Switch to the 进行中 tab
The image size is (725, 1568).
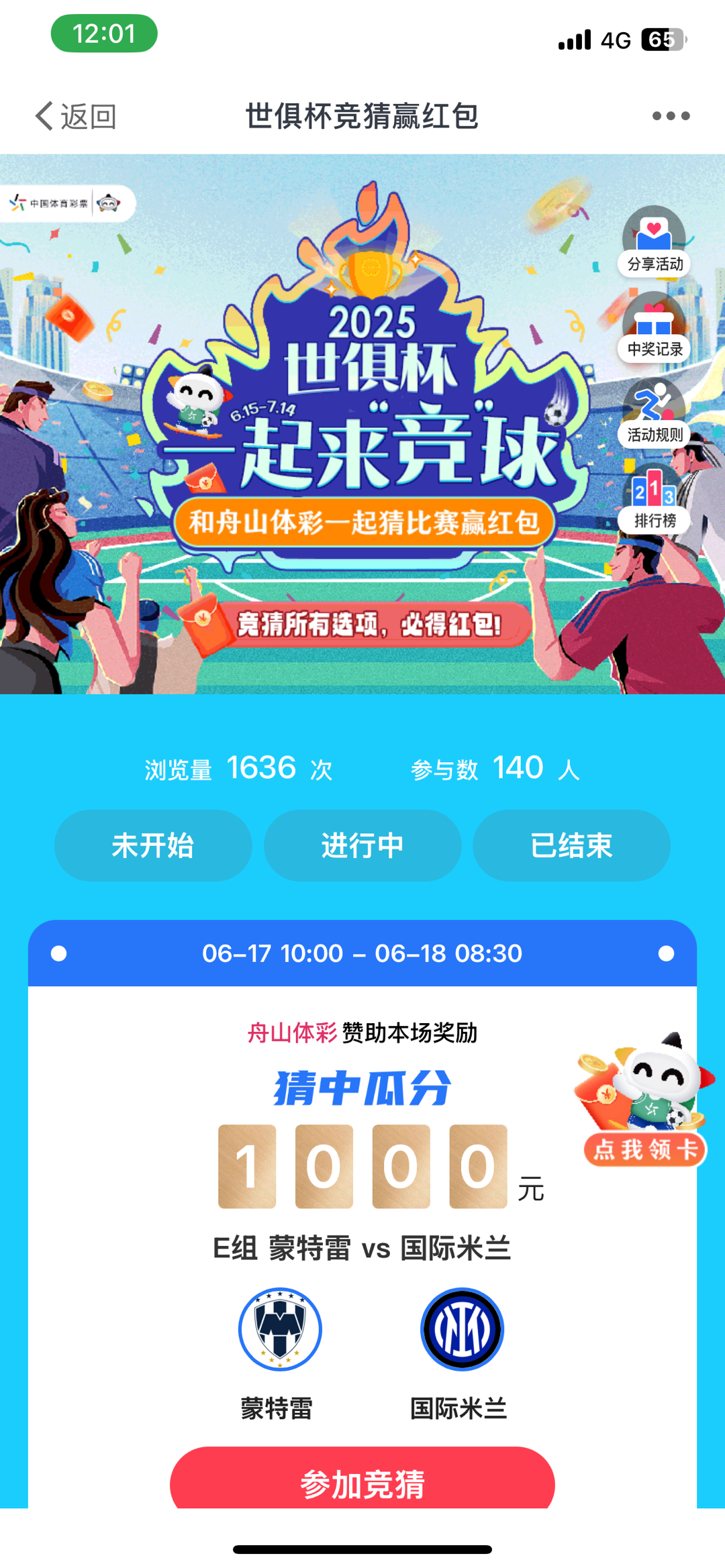tap(362, 845)
